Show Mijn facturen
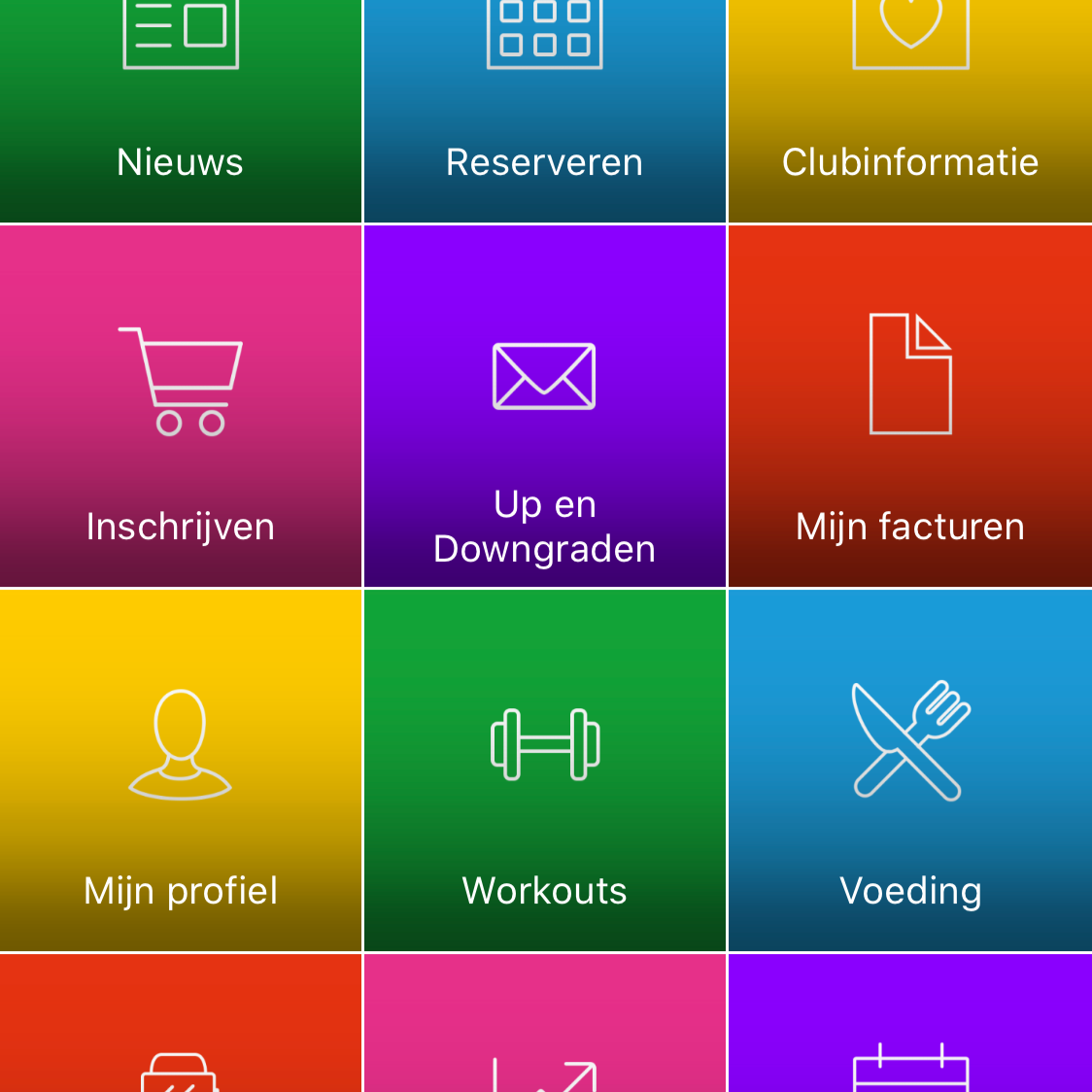1092x1092 pixels. [x=910, y=406]
